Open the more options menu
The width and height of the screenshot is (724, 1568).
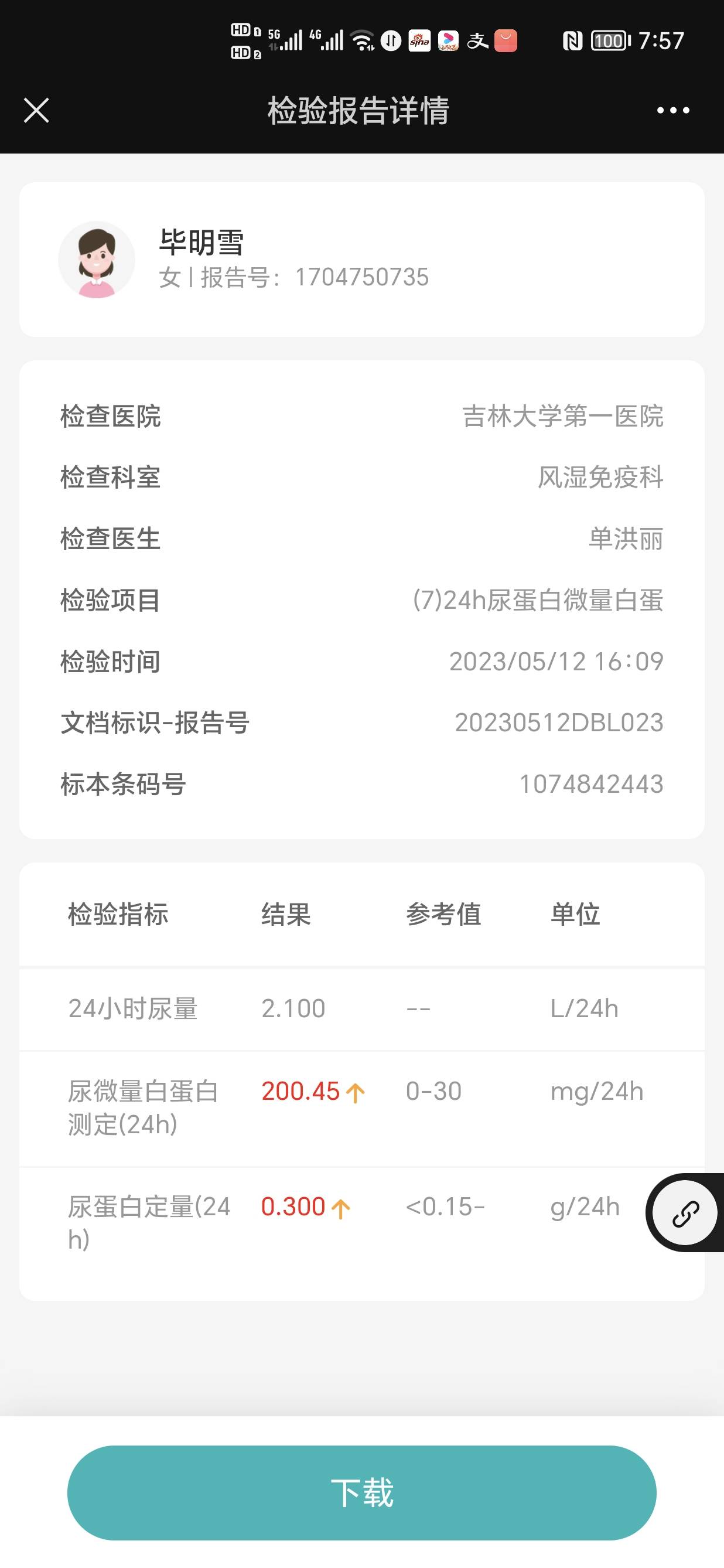click(x=671, y=110)
